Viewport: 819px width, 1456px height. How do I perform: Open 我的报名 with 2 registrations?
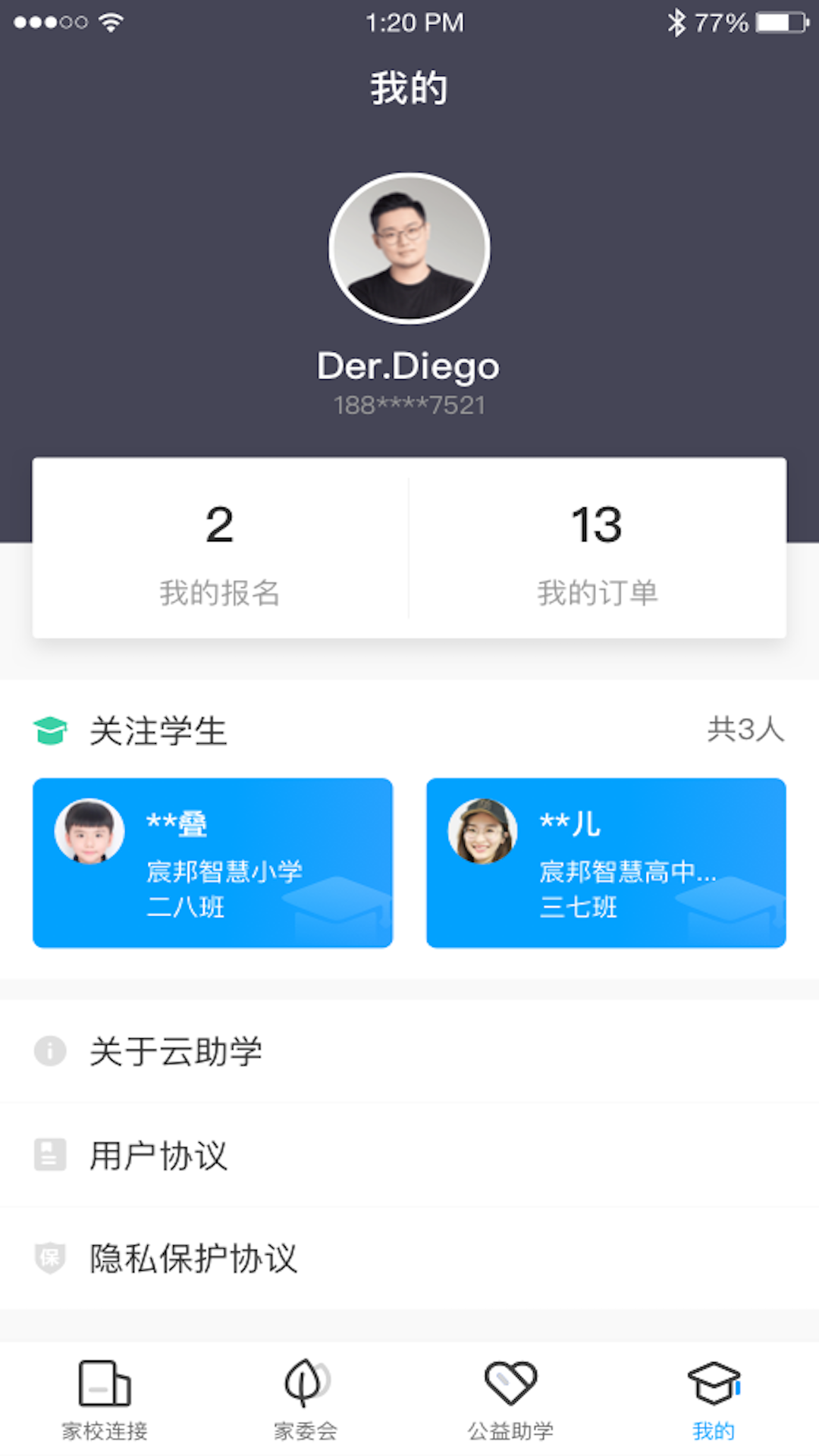pyautogui.click(x=220, y=548)
